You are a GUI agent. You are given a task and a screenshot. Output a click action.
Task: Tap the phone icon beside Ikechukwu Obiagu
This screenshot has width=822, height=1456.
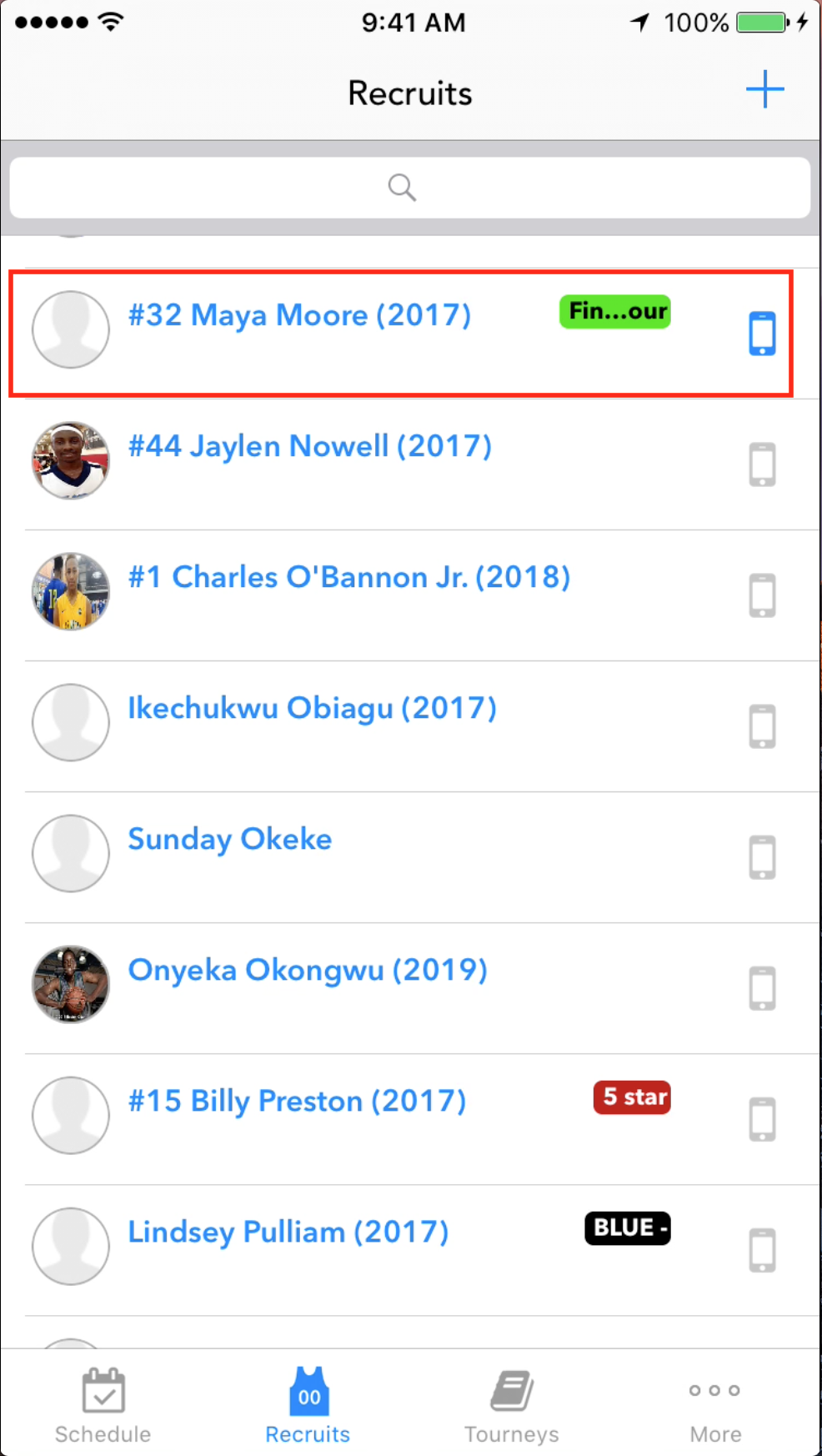pyautogui.click(x=762, y=726)
